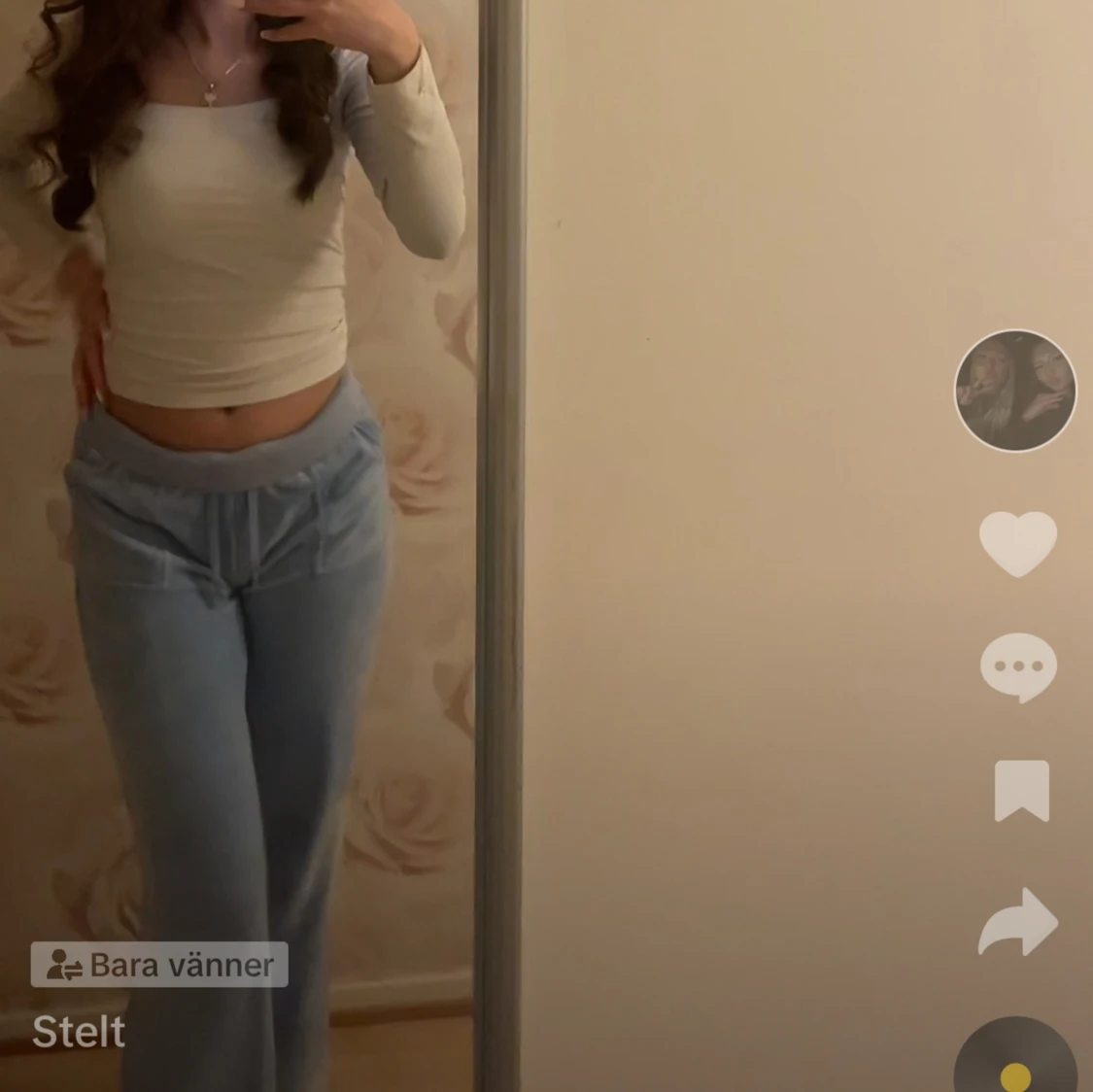Open the spinning sound disc
The width and height of the screenshot is (1093, 1092).
point(1015,1055)
